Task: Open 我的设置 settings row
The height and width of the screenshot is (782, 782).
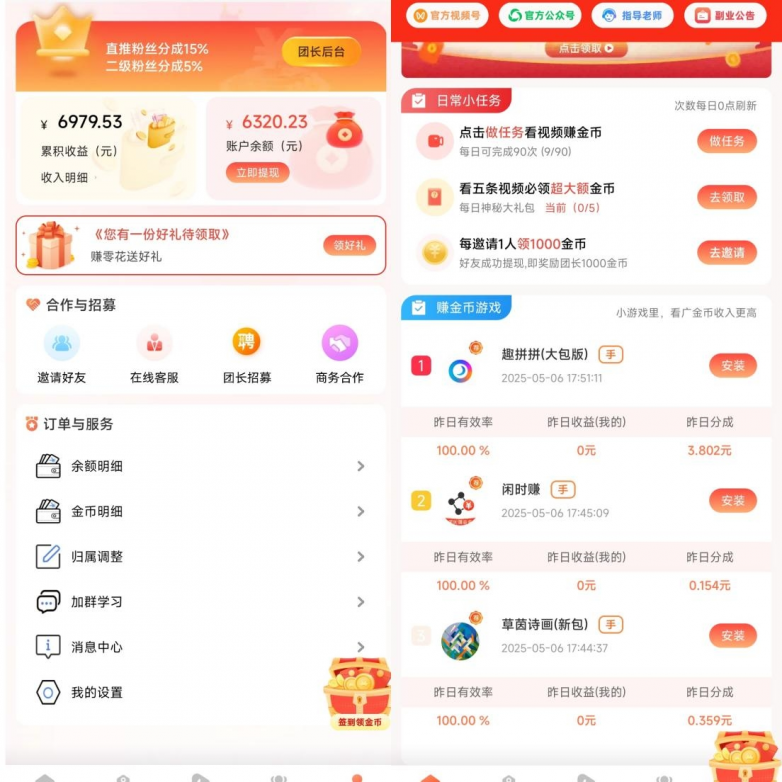Action: coord(200,692)
